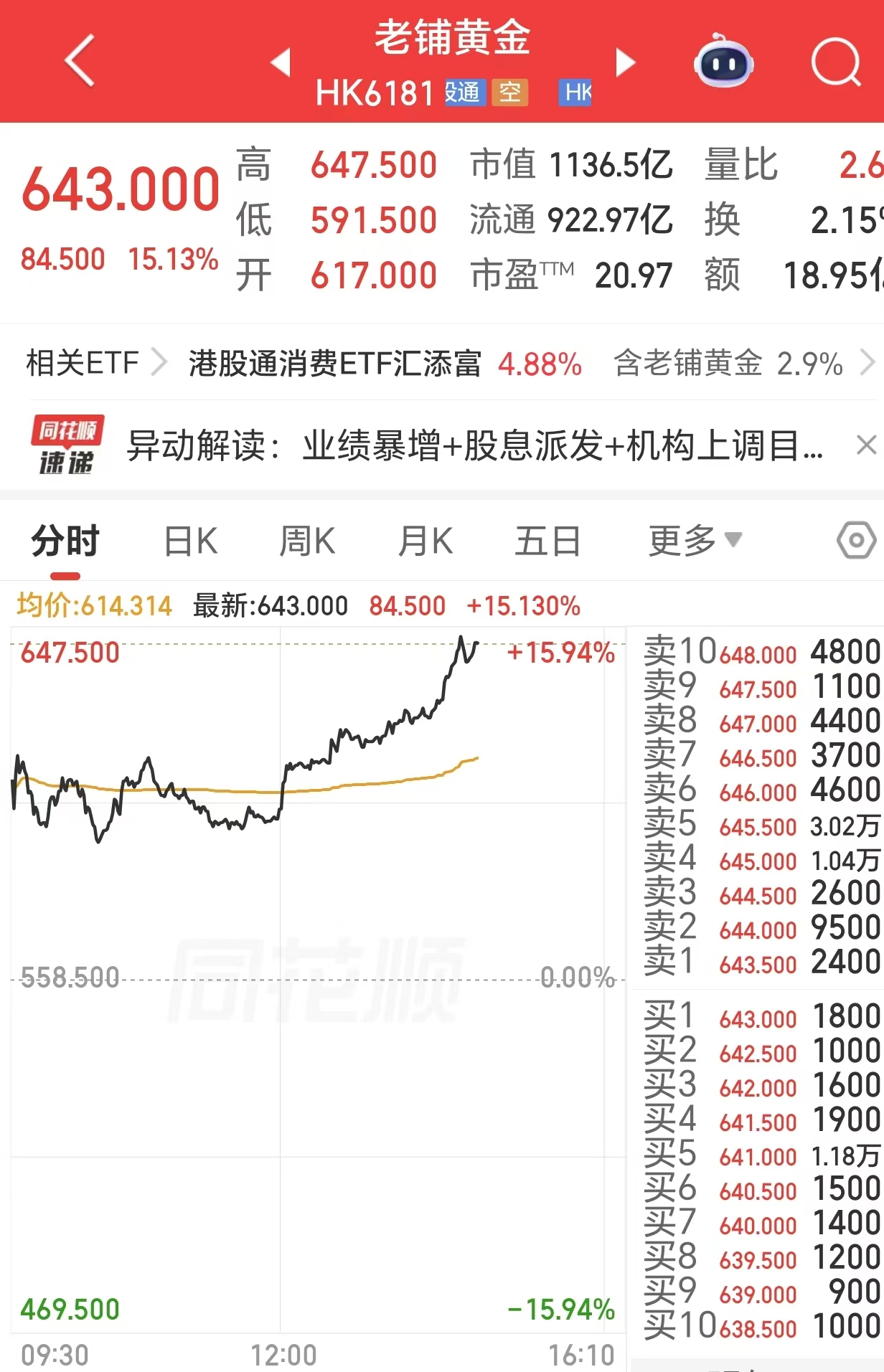884x1372 pixels.
Task: Open the AI robot assistant
Action: 724,63
